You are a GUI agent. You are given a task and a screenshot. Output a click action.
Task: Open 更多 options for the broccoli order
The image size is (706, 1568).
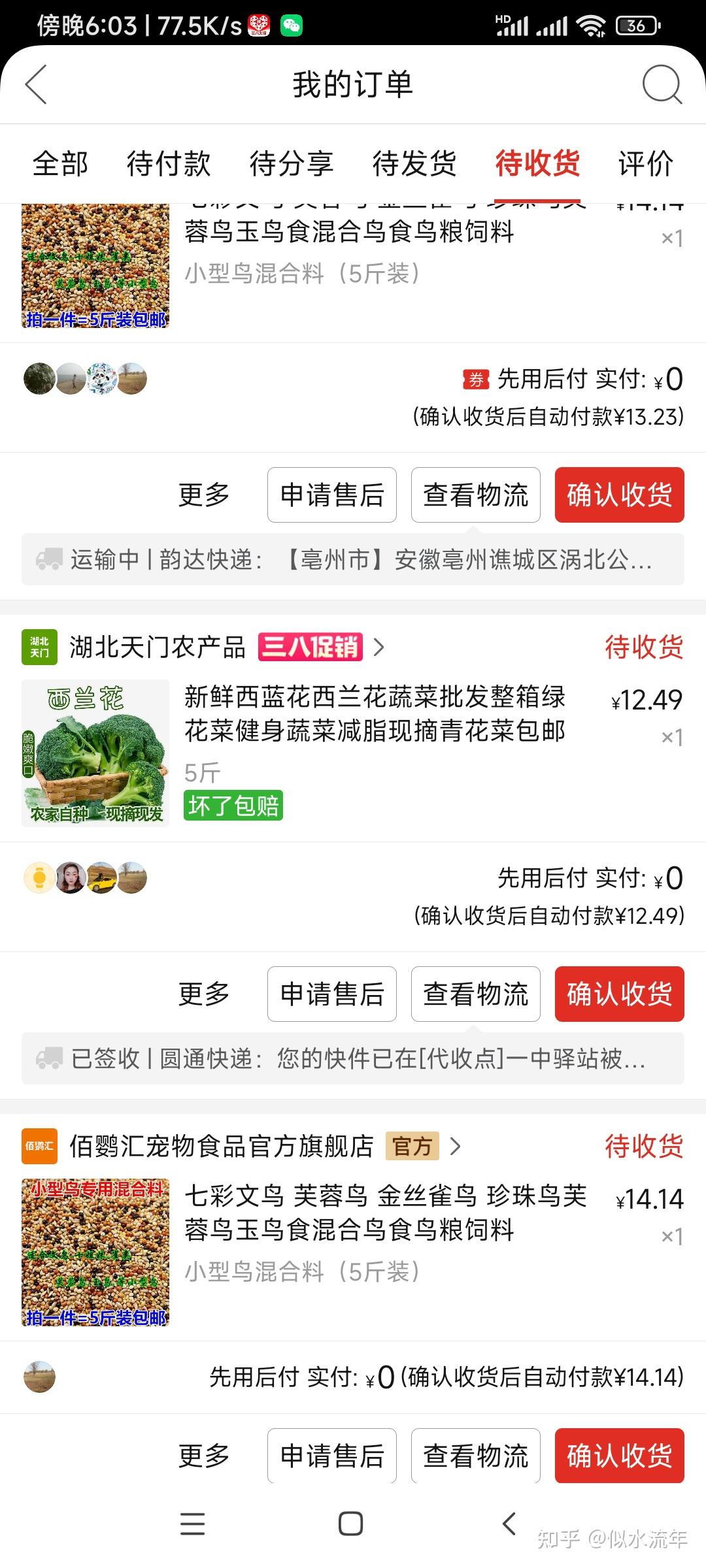[x=203, y=994]
